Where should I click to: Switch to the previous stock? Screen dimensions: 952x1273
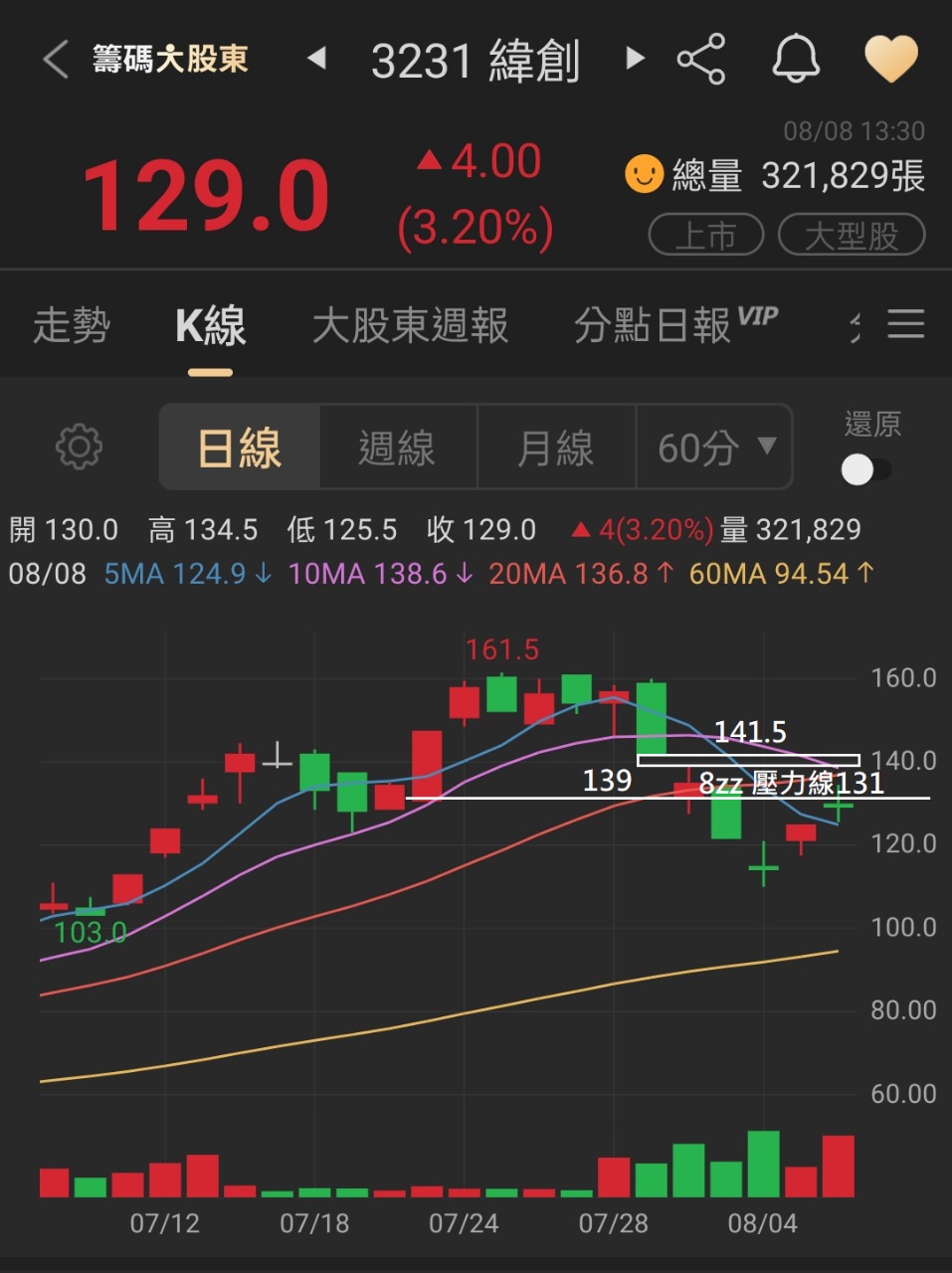316,59
